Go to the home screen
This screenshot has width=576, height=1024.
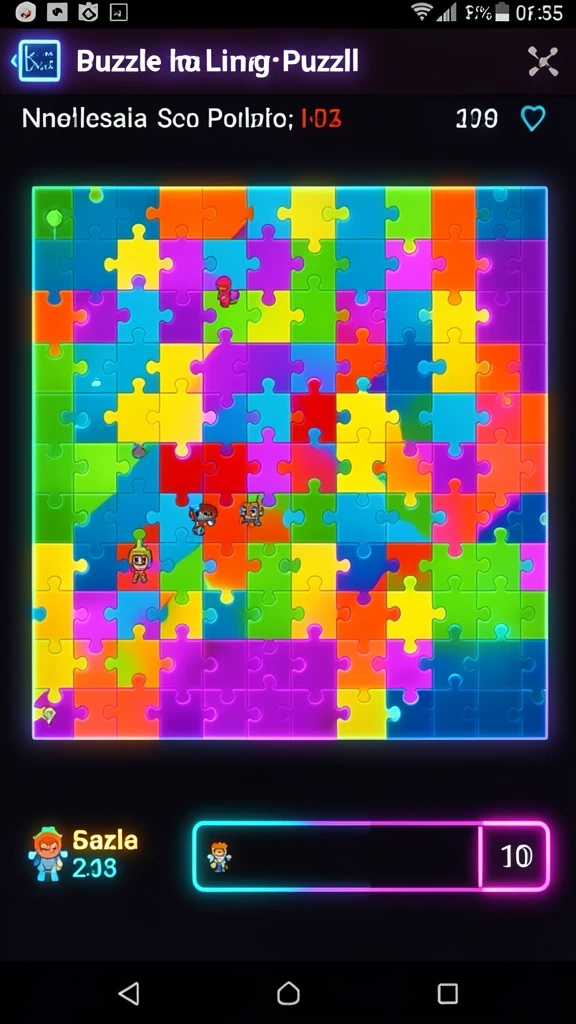pos(288,993)
